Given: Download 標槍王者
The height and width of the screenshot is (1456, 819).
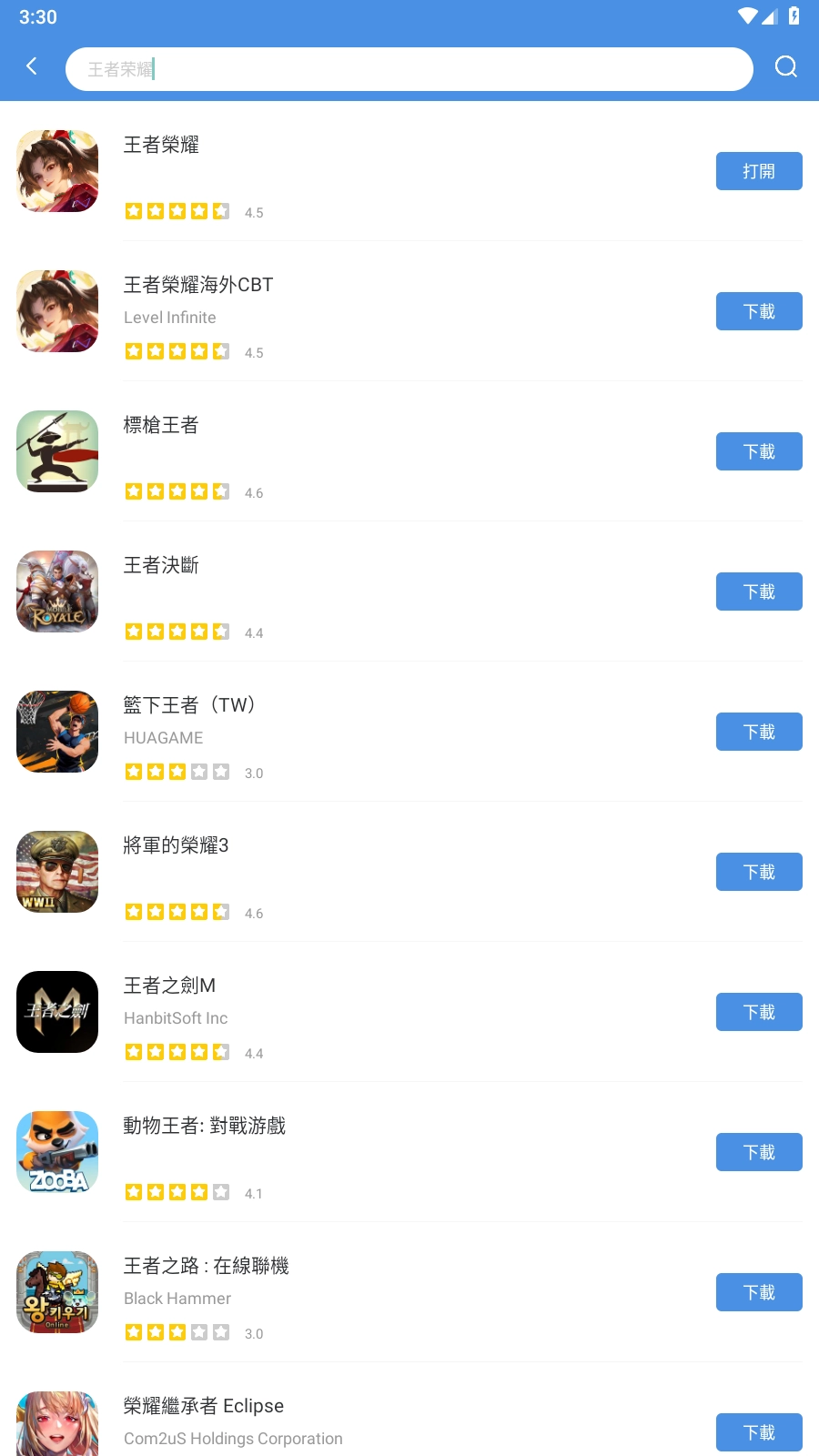Looking at the screenshot, I should click(758, 451).
